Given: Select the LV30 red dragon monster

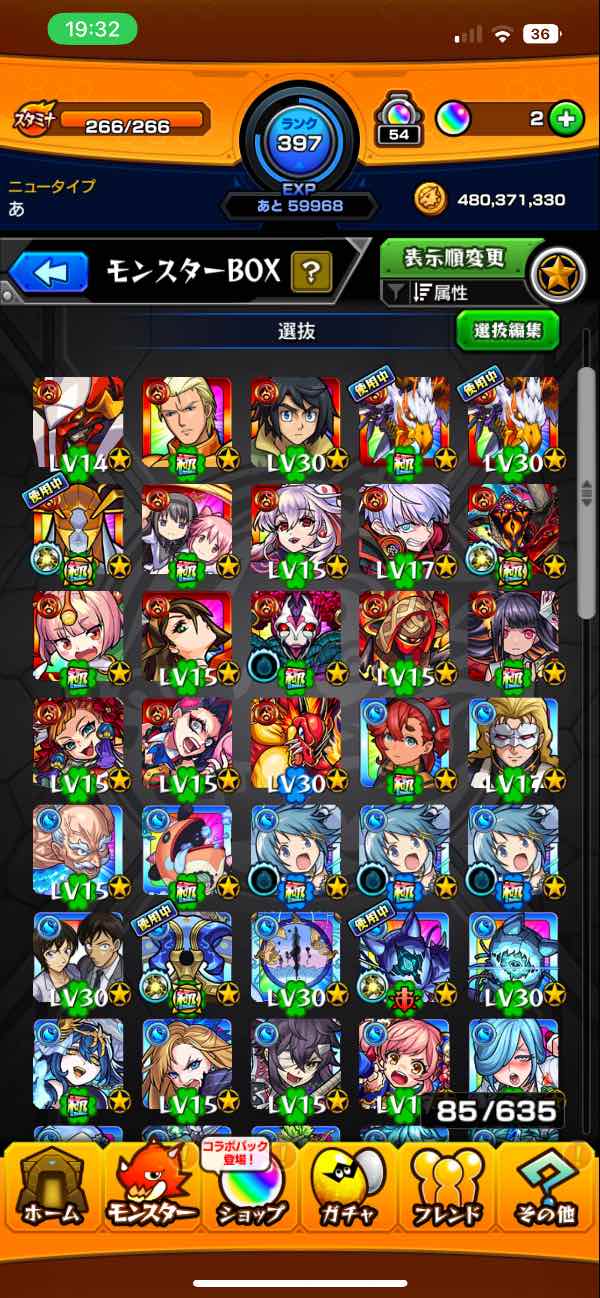Looking at the screenshot, I should click(x=296, y=745).
